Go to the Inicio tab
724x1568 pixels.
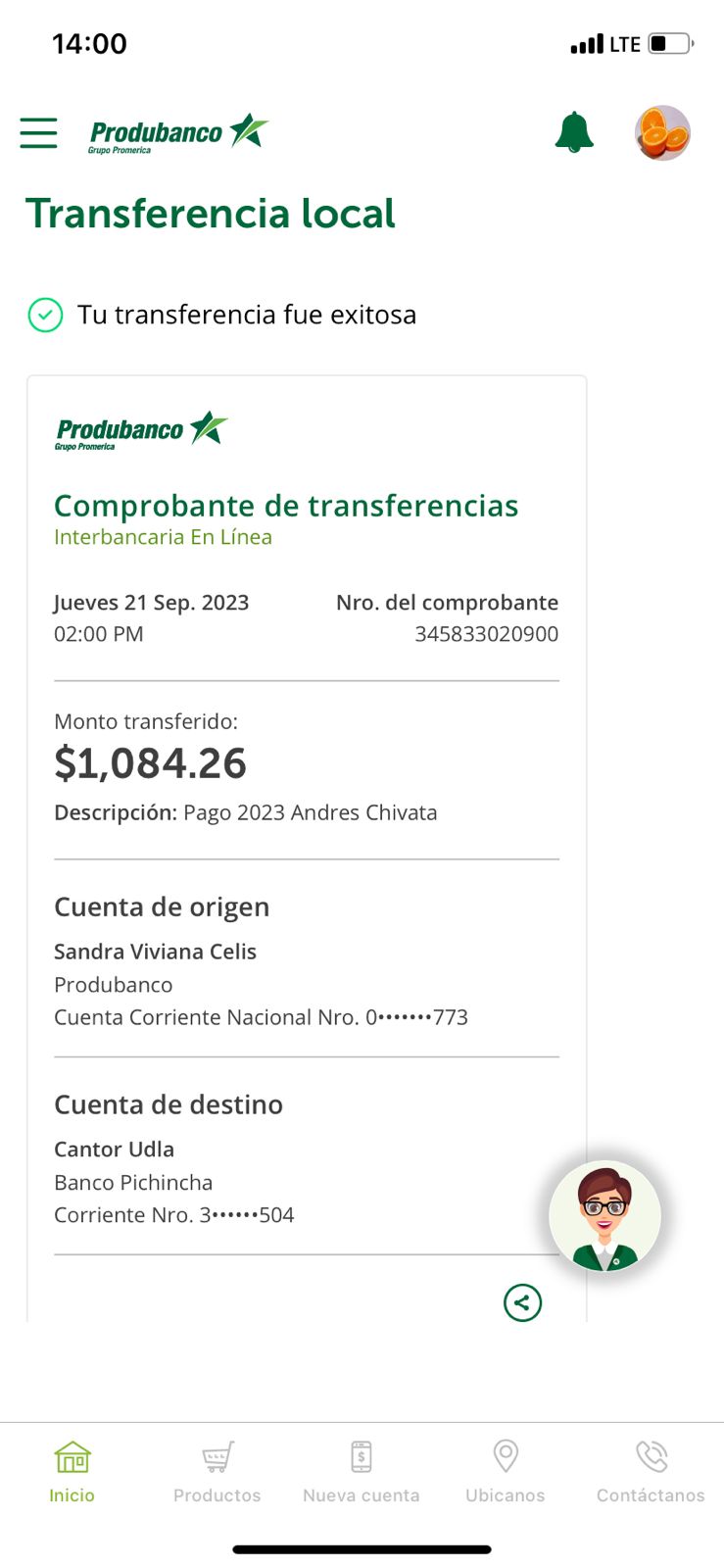(x=72, y=1471)
